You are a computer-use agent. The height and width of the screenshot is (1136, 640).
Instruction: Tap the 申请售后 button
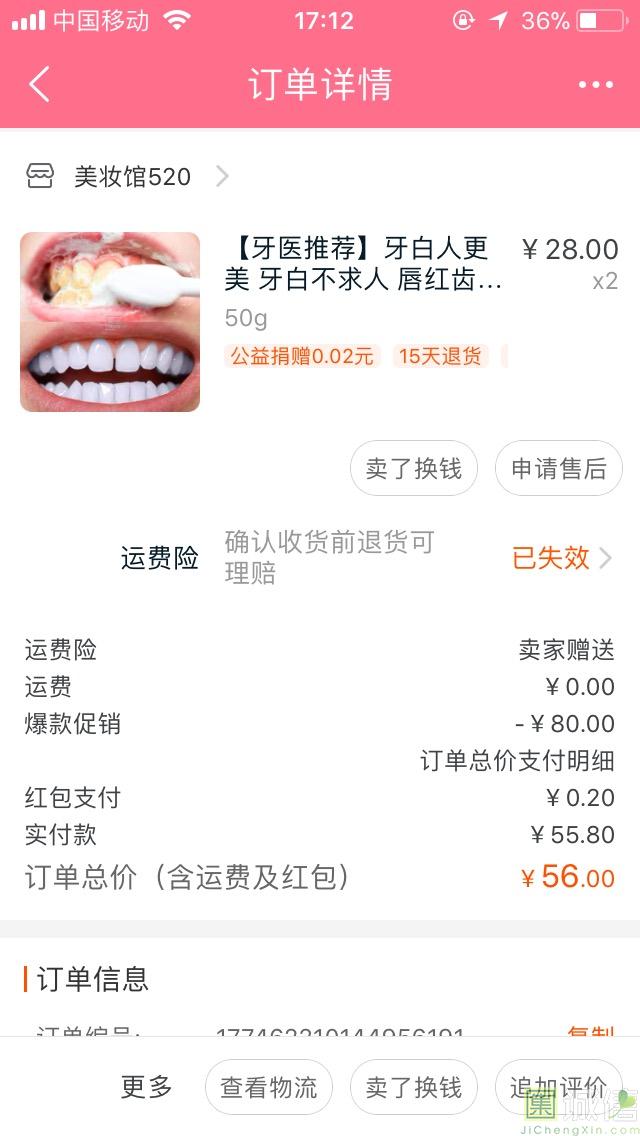click(558, 468)
